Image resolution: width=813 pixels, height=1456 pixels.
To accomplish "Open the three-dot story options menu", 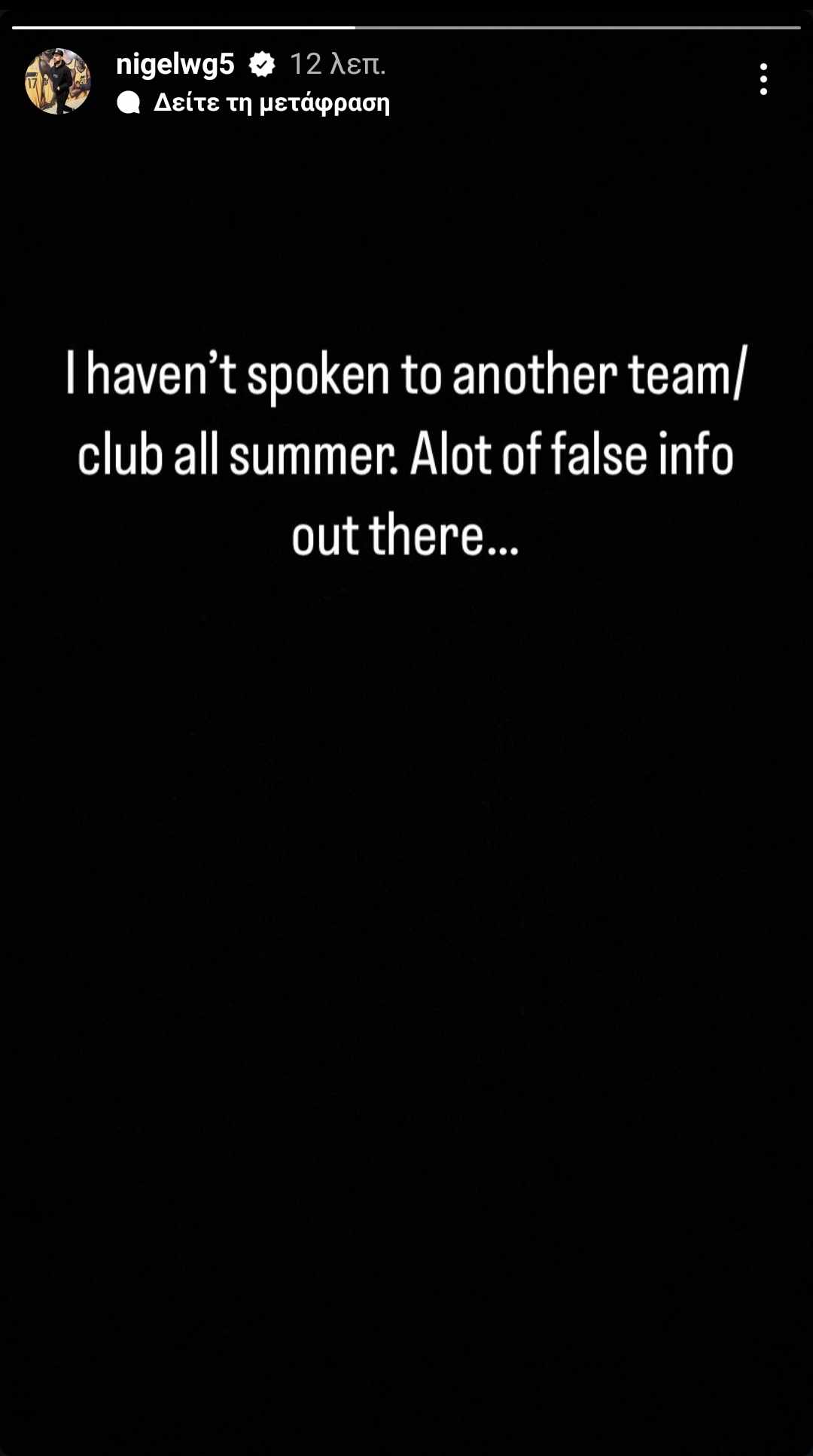I will 763,79.
